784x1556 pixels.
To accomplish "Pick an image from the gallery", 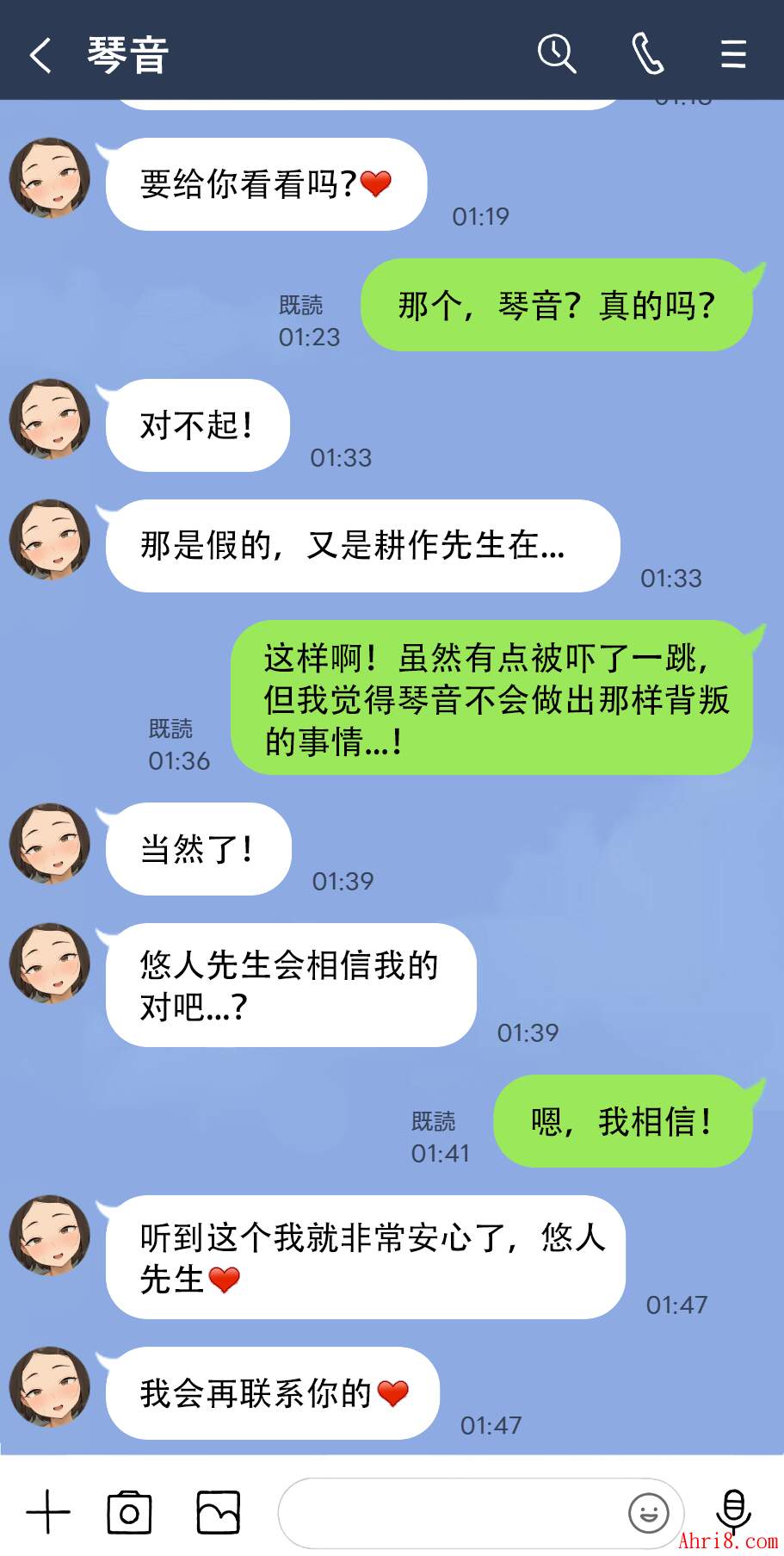I will (219, 1512).
